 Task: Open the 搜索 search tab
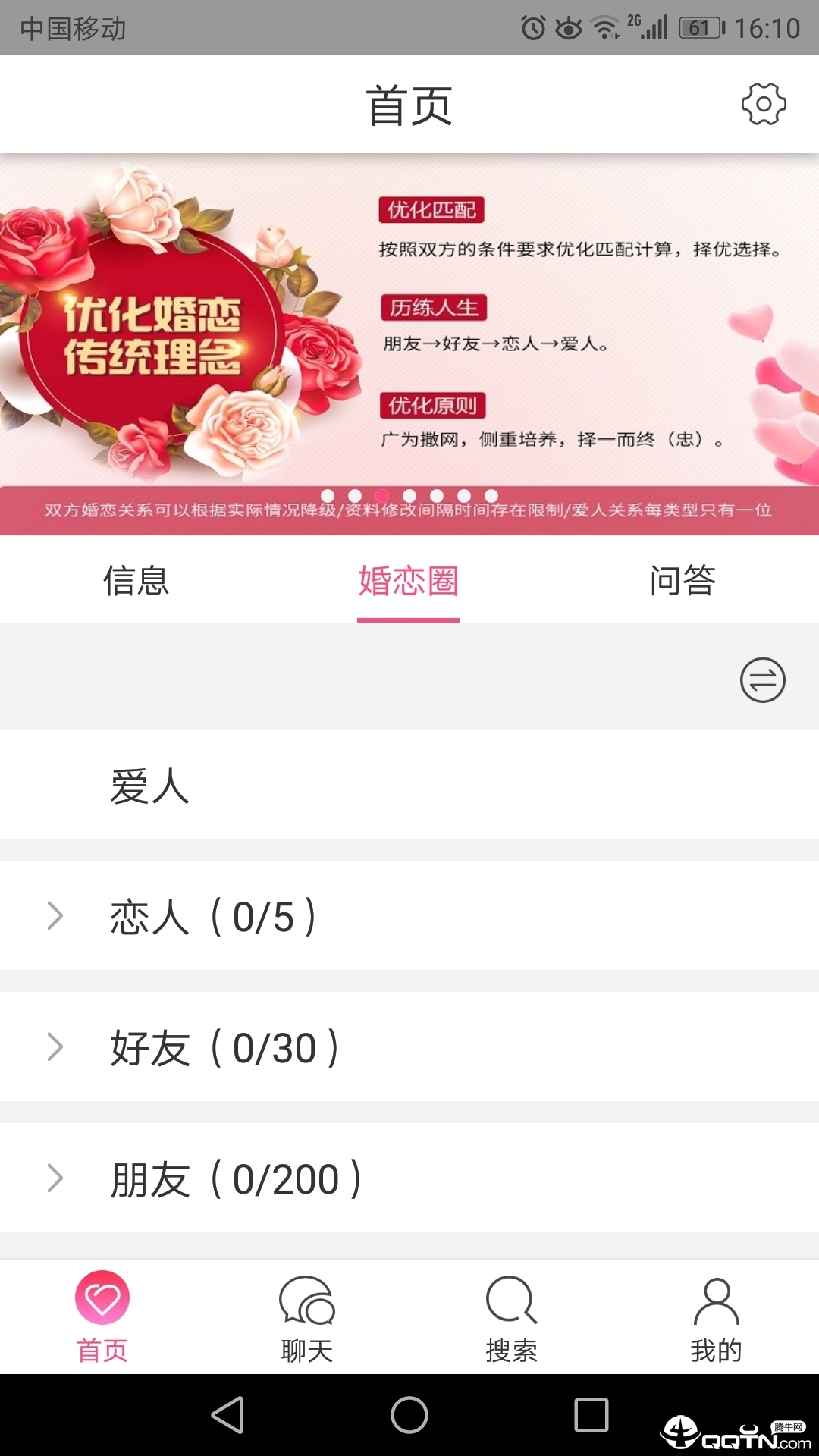pos(512,1317)
